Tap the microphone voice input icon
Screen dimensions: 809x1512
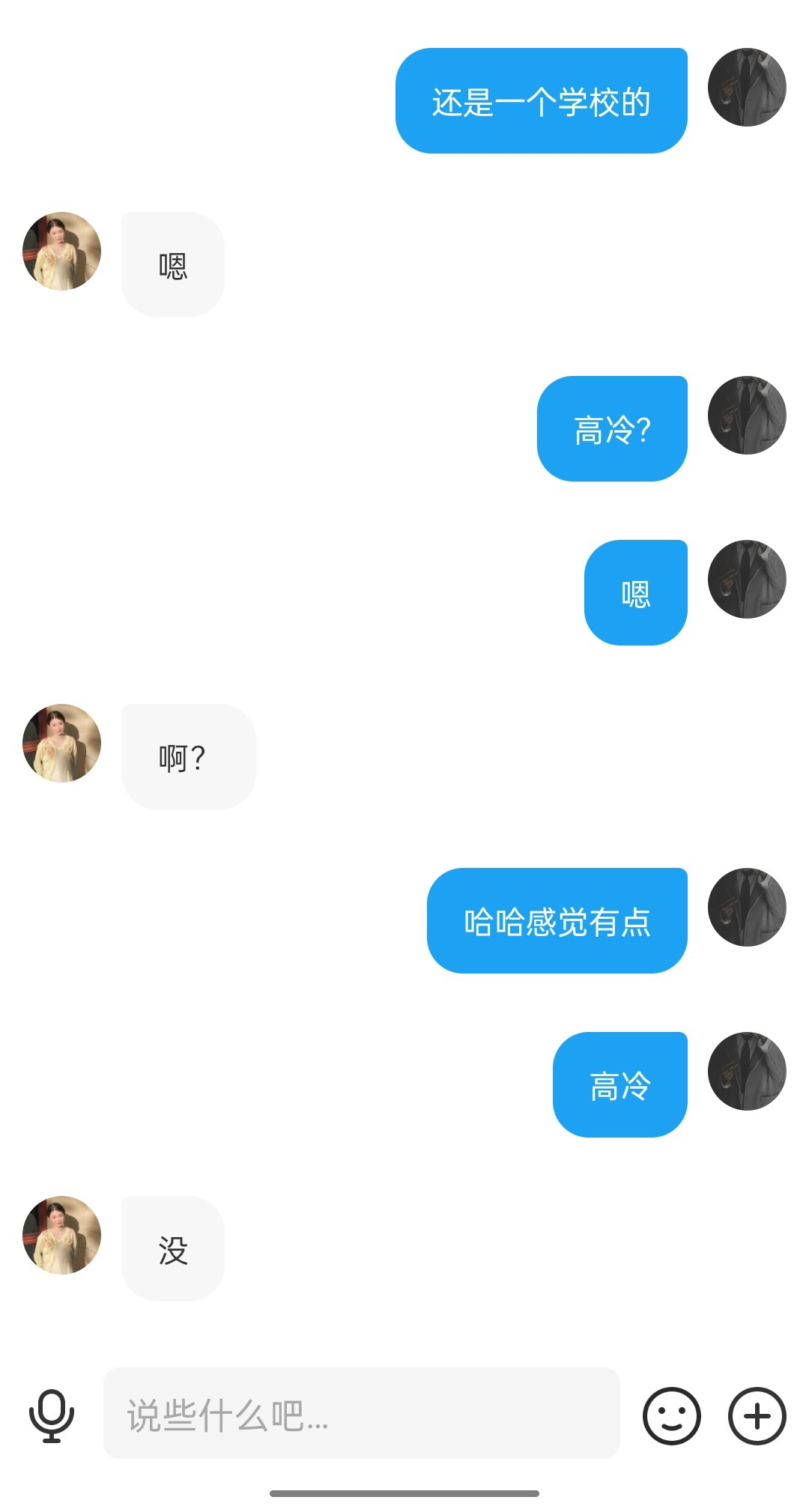point(51,1415)
